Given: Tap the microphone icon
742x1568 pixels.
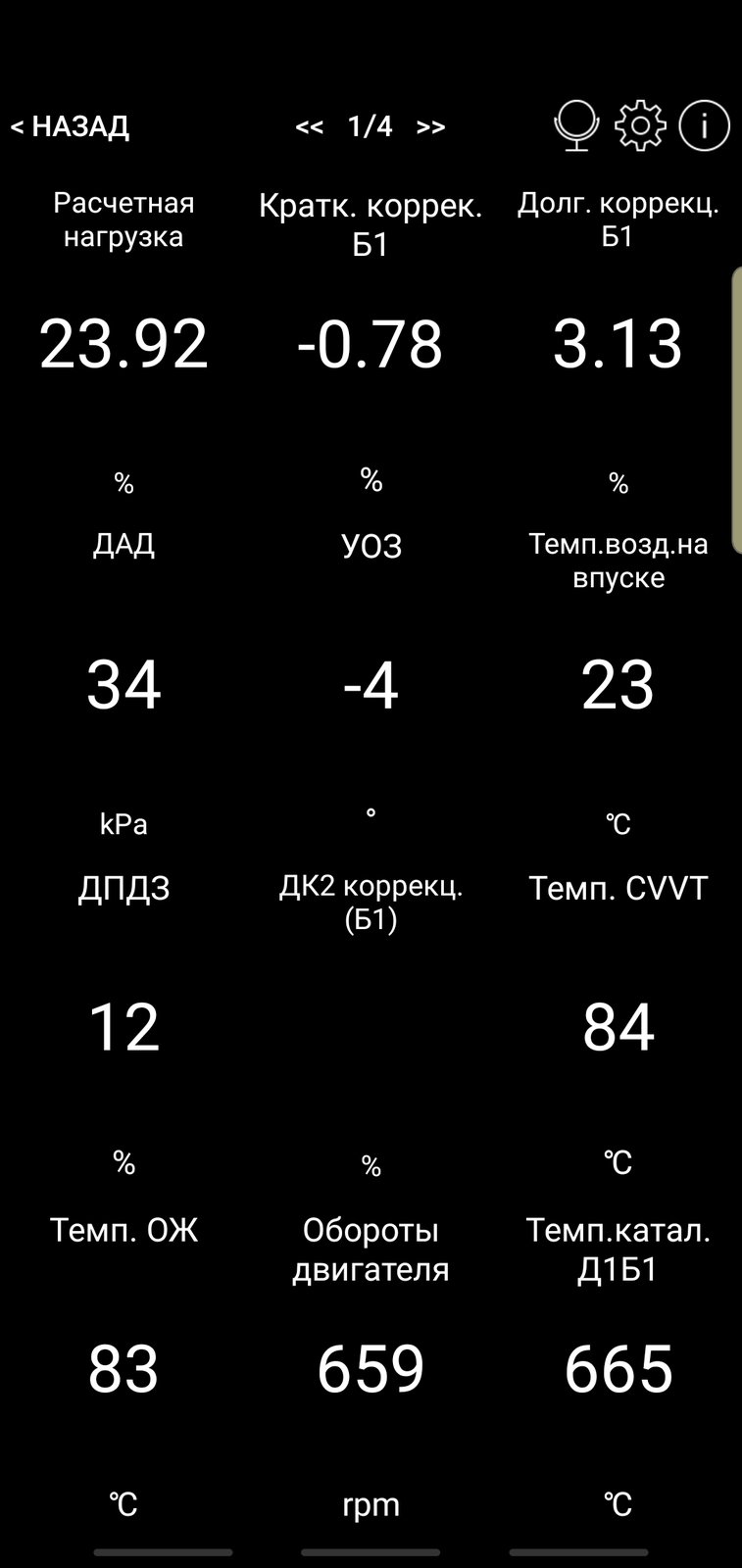Looking at the screenshot, I should click(576, 126).
